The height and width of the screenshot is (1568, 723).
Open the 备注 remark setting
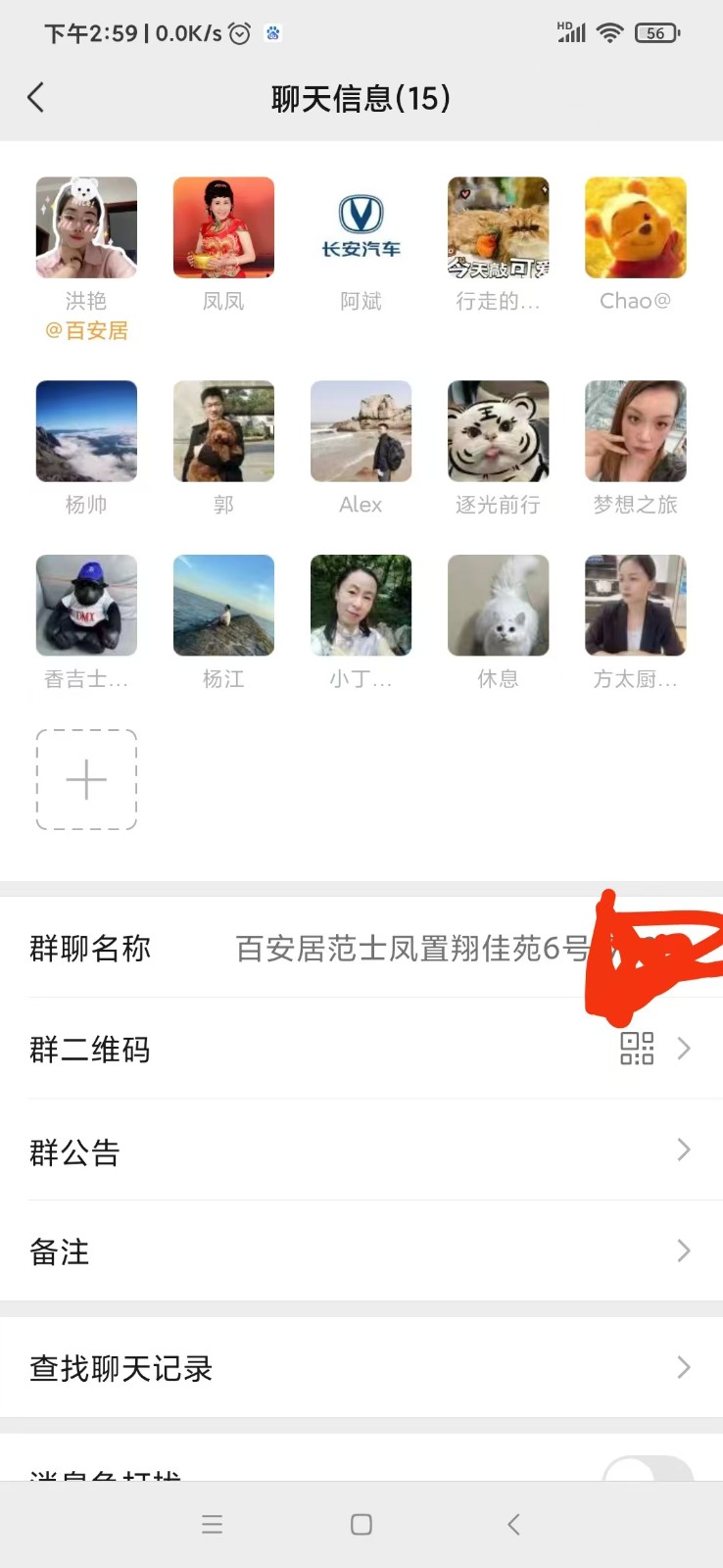(361, 1251)
